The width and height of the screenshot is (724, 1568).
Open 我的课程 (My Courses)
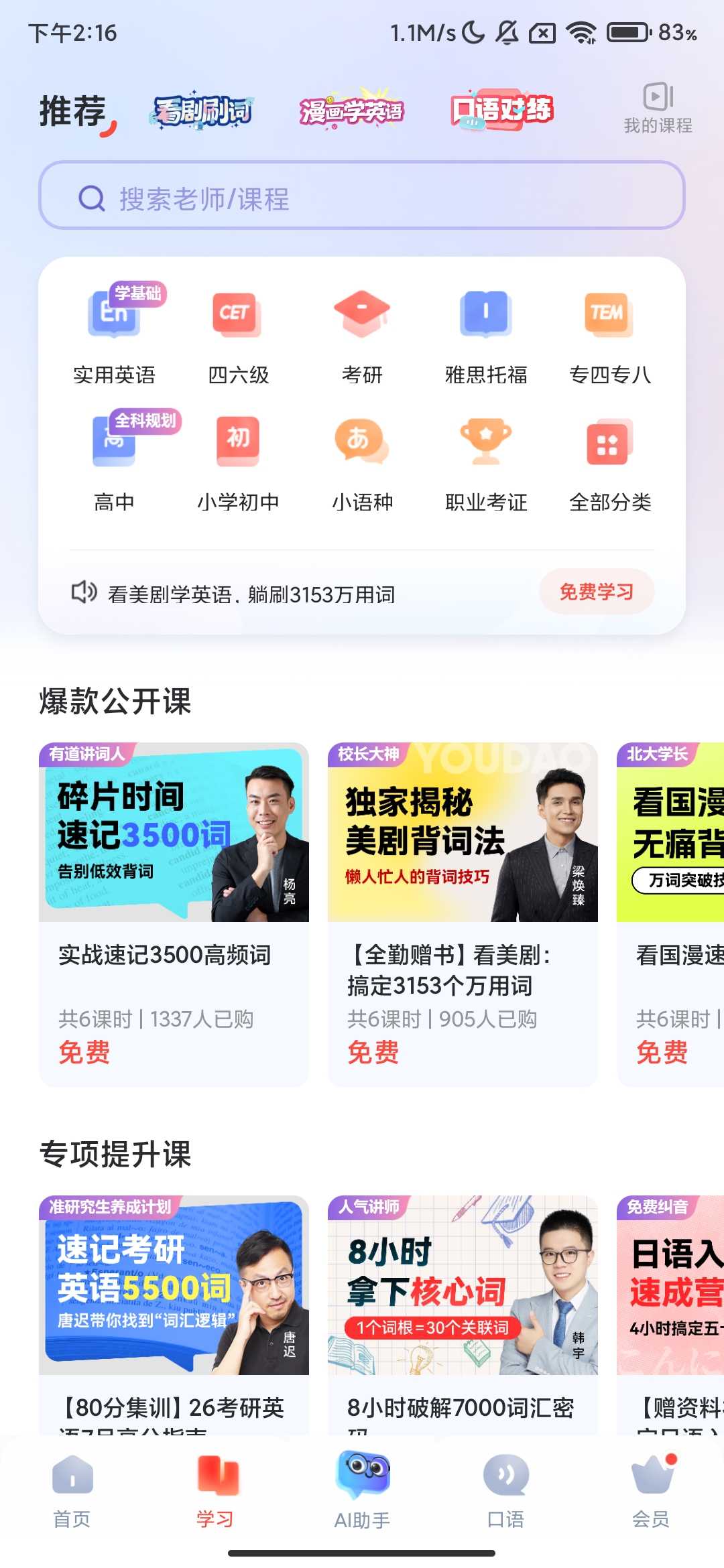pos(658,109)
